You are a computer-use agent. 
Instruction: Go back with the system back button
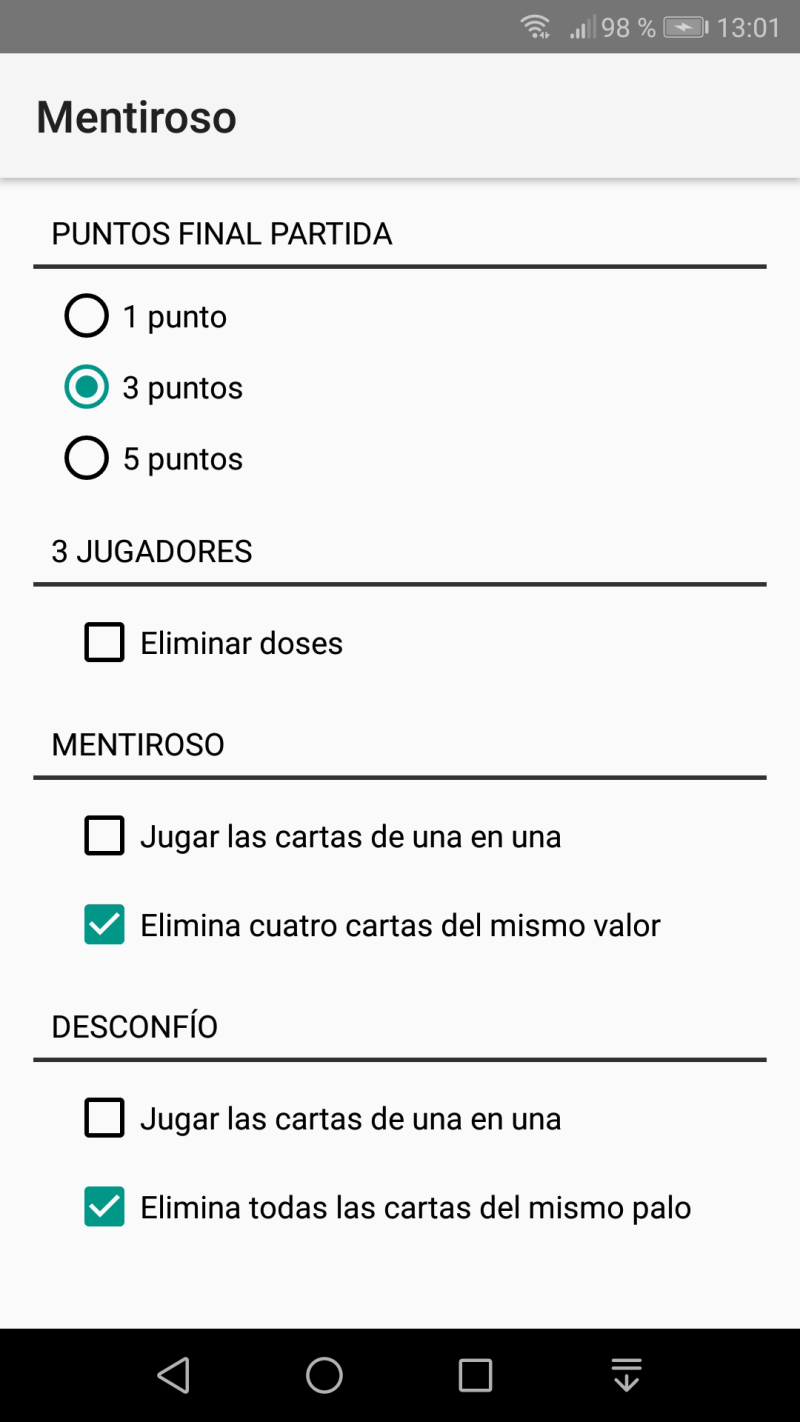click(174, 1376)
